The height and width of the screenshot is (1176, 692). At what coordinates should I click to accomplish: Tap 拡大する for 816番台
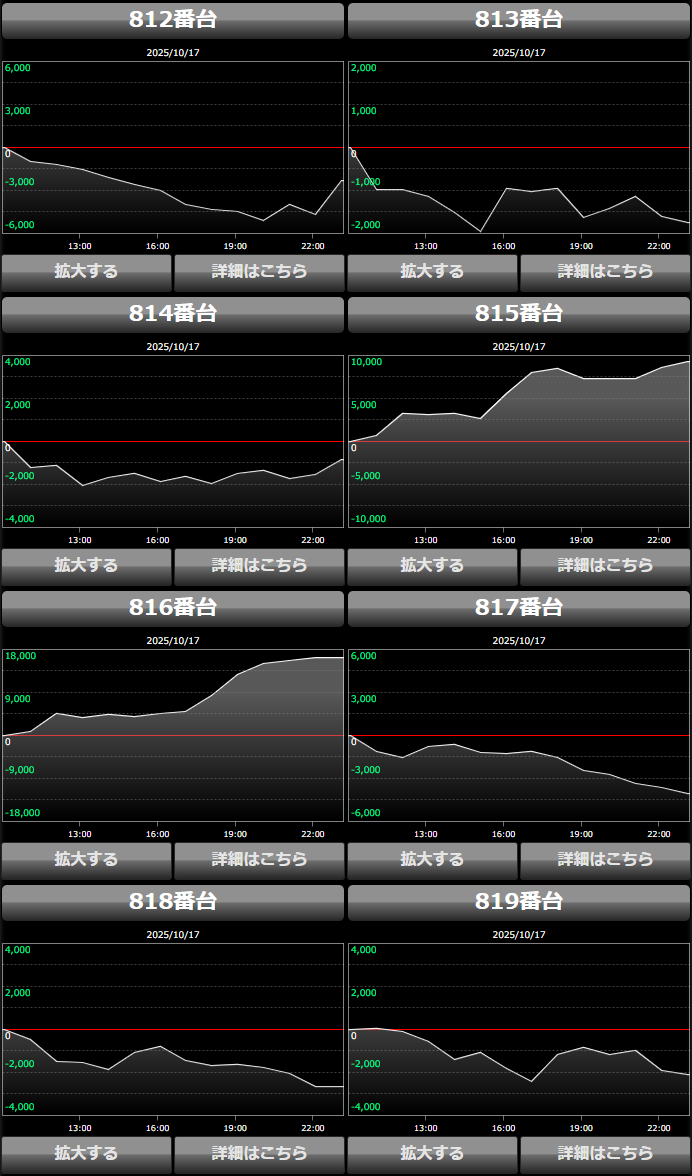86,859
